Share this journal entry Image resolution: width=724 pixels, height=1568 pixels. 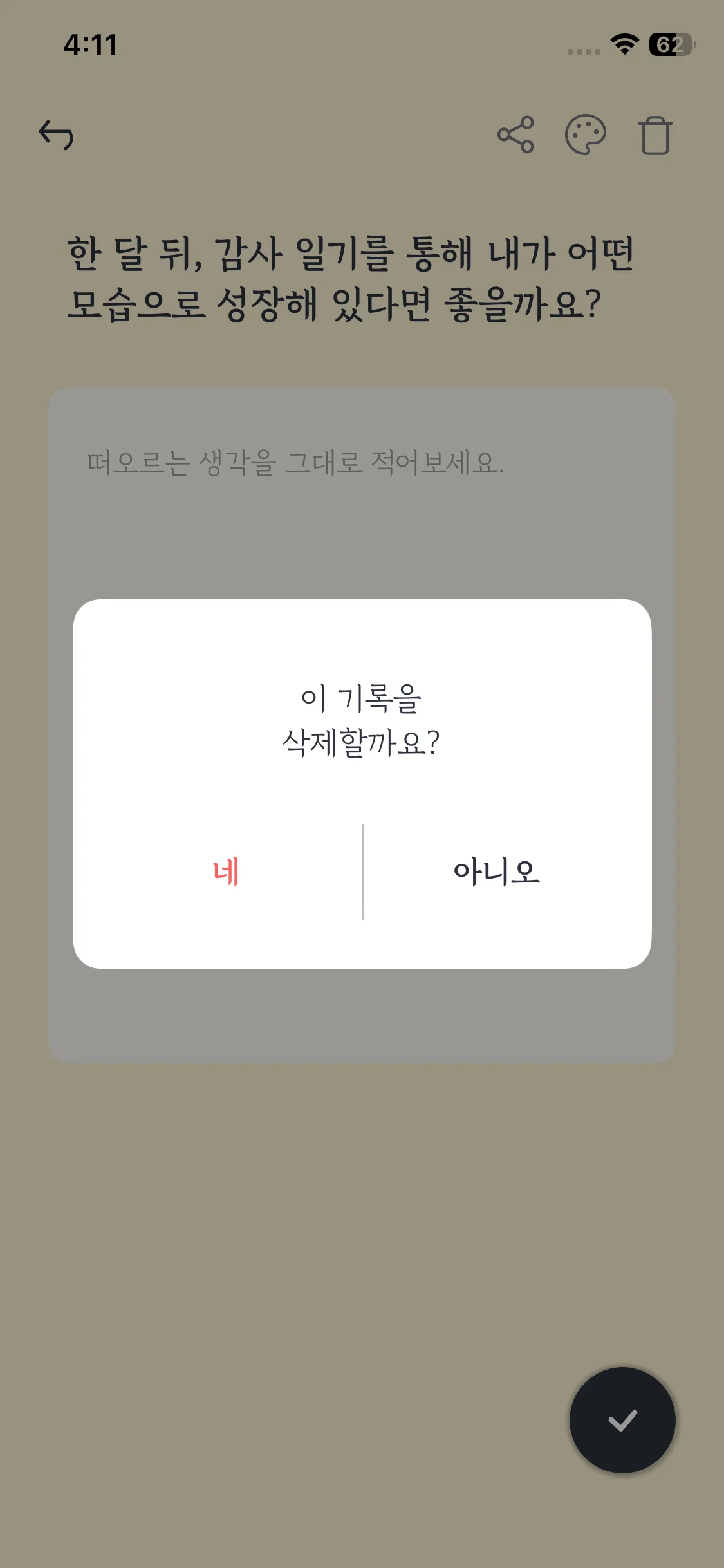516,135
